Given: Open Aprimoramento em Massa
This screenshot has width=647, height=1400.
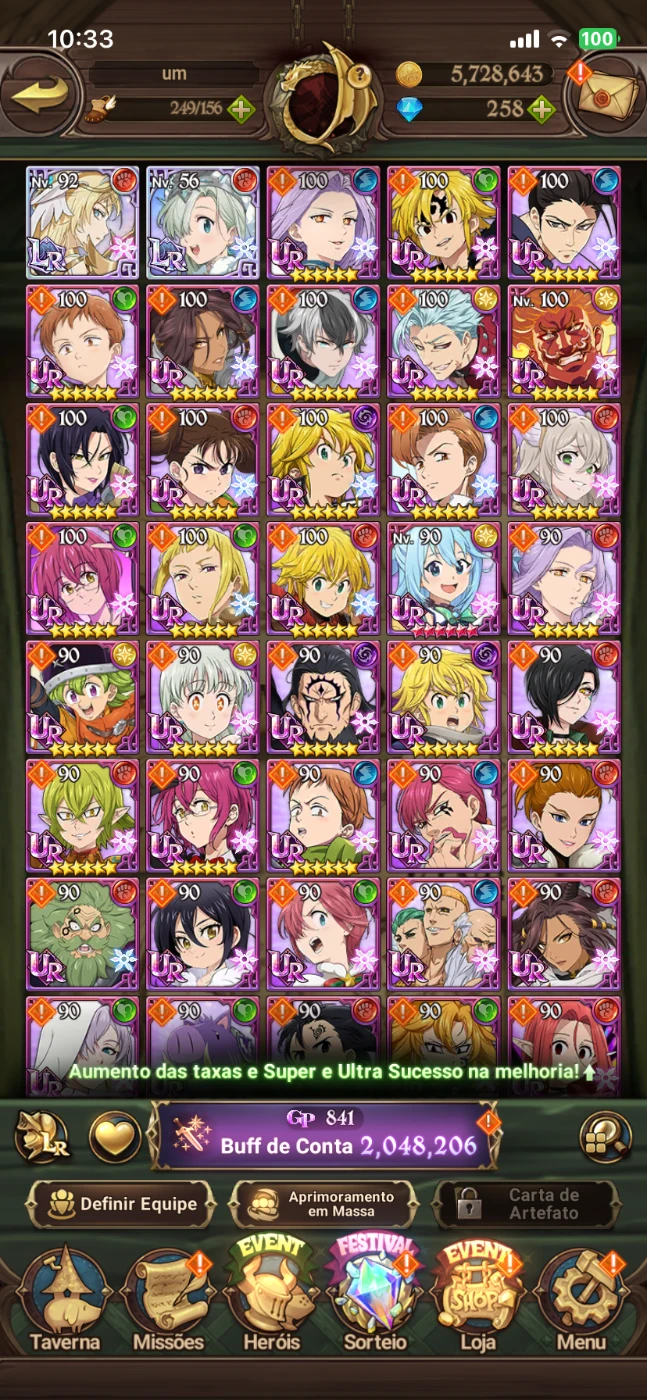Looking at the screenshot, I should click(x=322, y=1204).
